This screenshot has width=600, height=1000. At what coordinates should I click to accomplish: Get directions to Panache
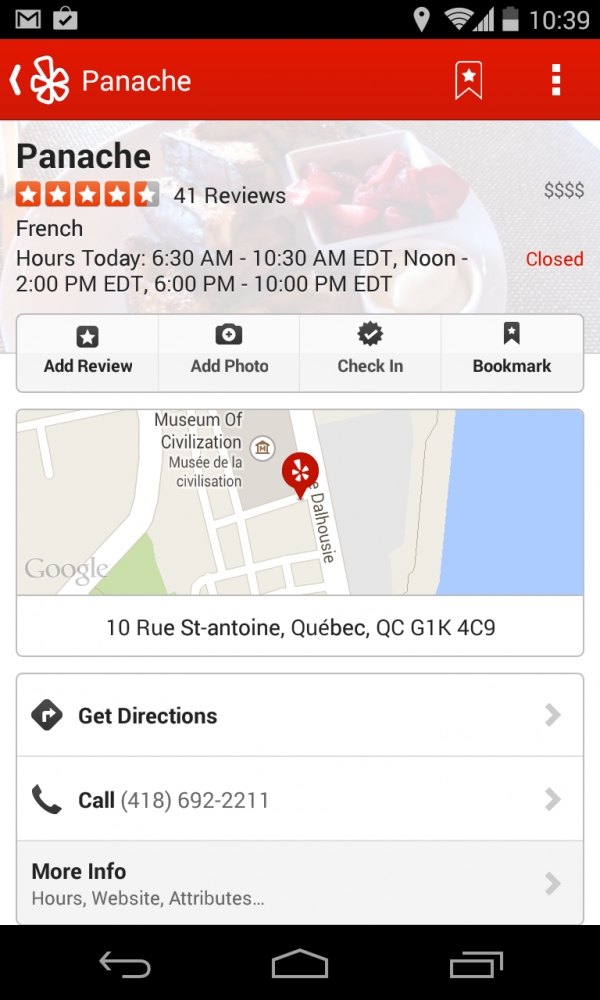pyautogui.click(x=300, y=715)
